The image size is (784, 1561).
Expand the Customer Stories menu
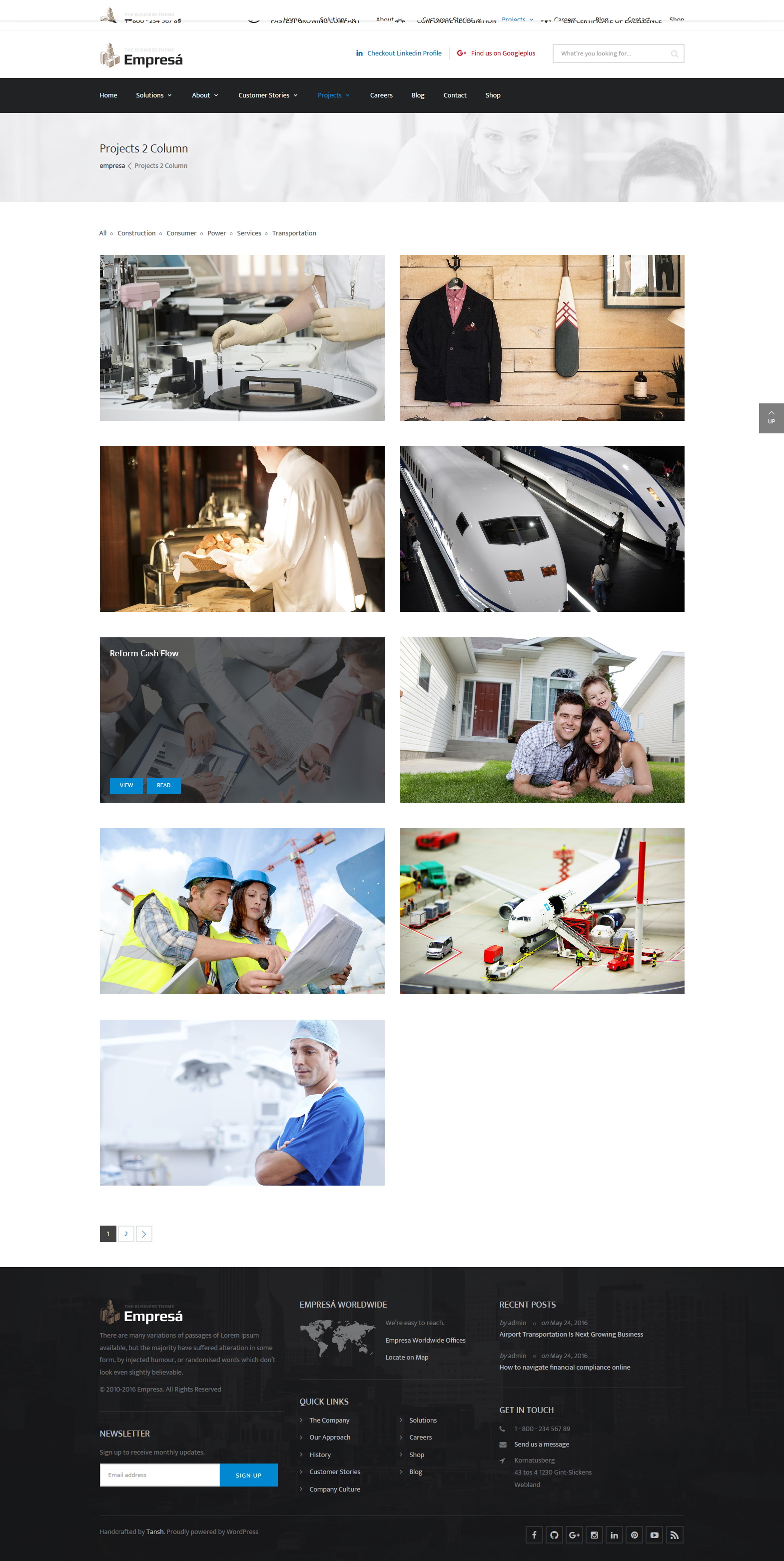tap(268, 95)
